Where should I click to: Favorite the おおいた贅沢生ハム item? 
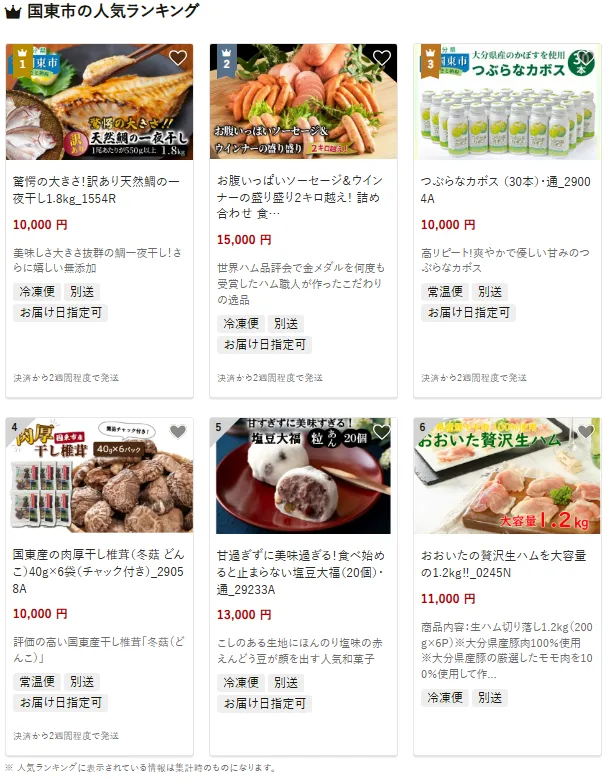coord(586,432)
